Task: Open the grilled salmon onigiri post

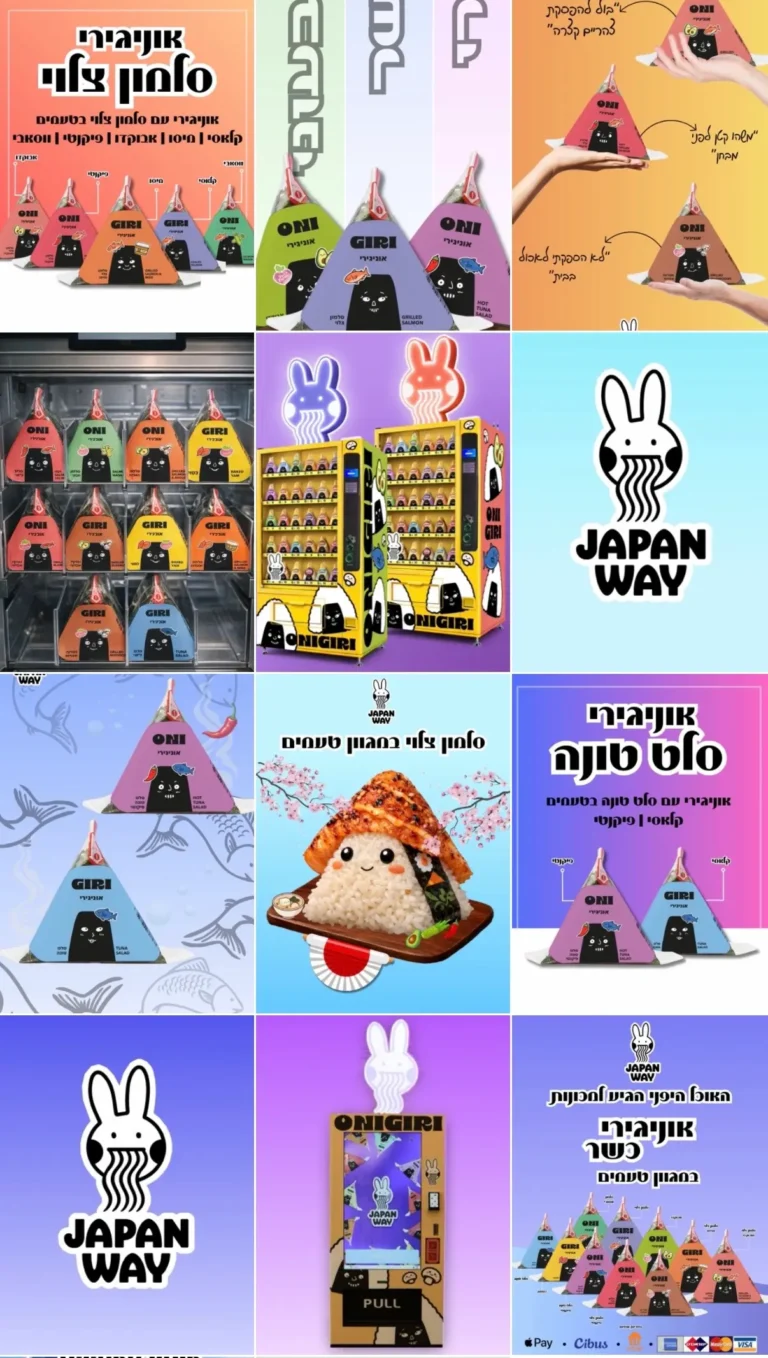Action: [127, 165]
